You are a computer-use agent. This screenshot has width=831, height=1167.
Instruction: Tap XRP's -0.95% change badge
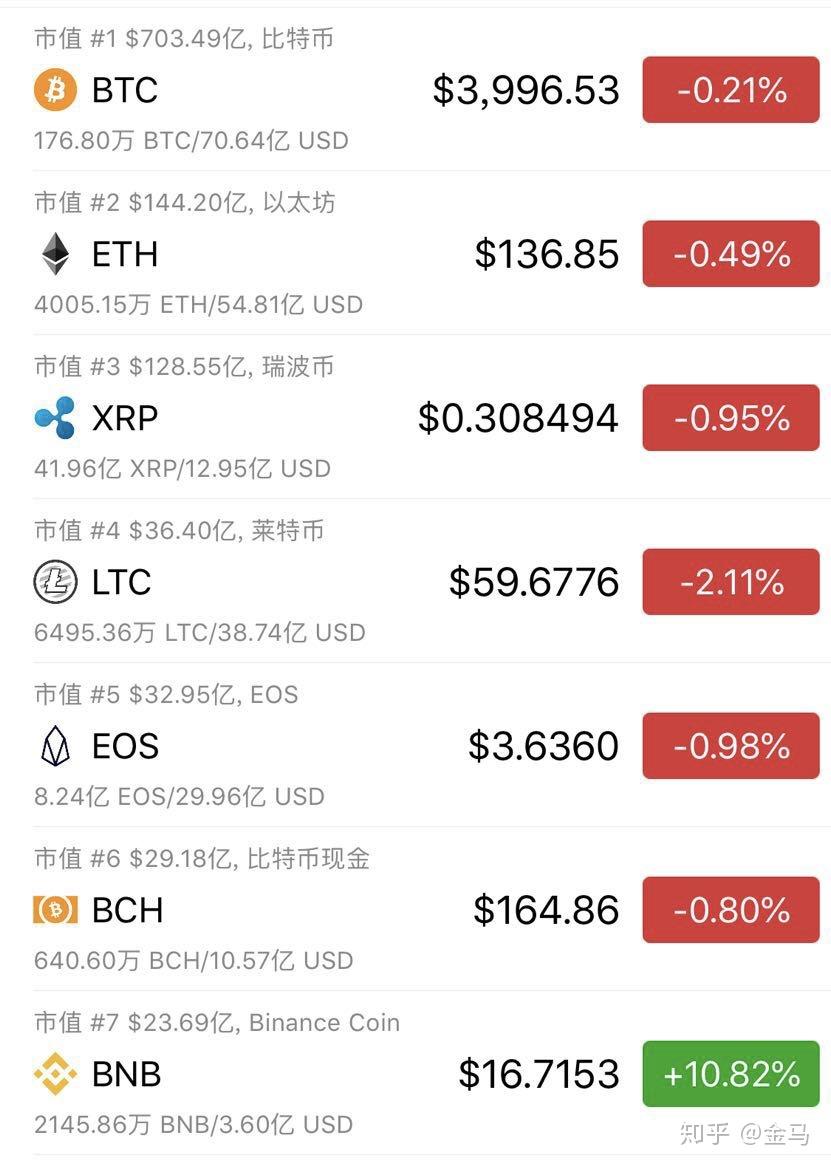731,418
